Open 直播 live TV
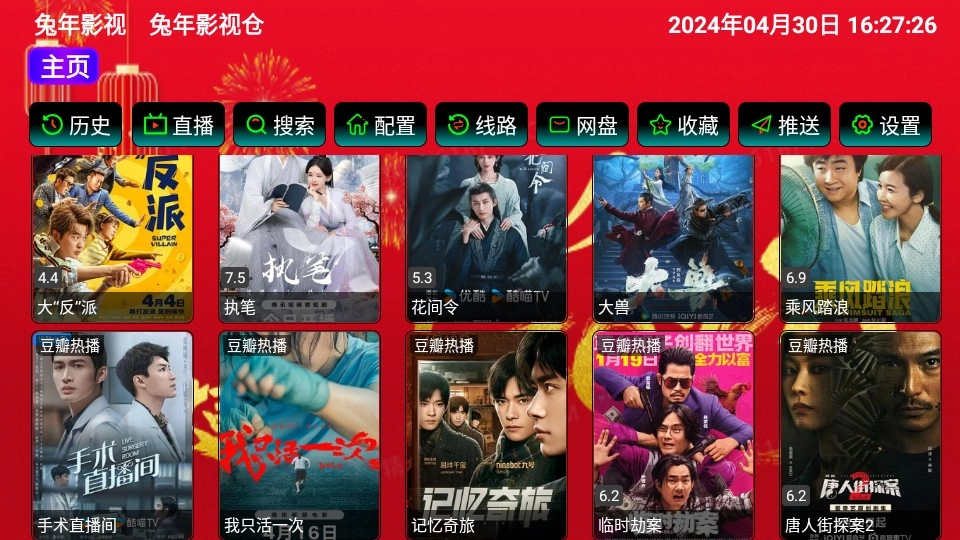The height and width of the screenshot is (540, 960). [x=178, y=125]
